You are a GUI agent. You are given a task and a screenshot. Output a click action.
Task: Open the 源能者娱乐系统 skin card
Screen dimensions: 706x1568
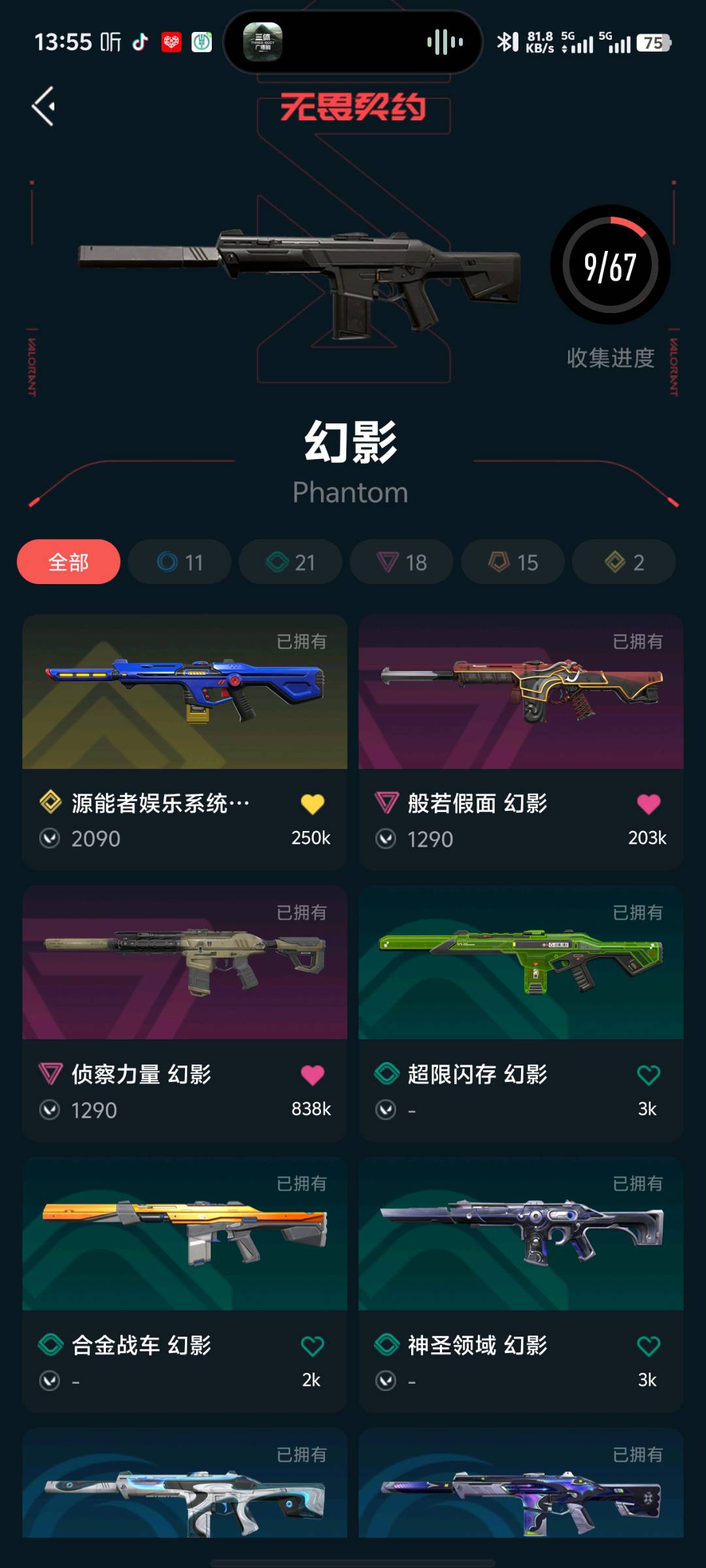tap(184, 693)
